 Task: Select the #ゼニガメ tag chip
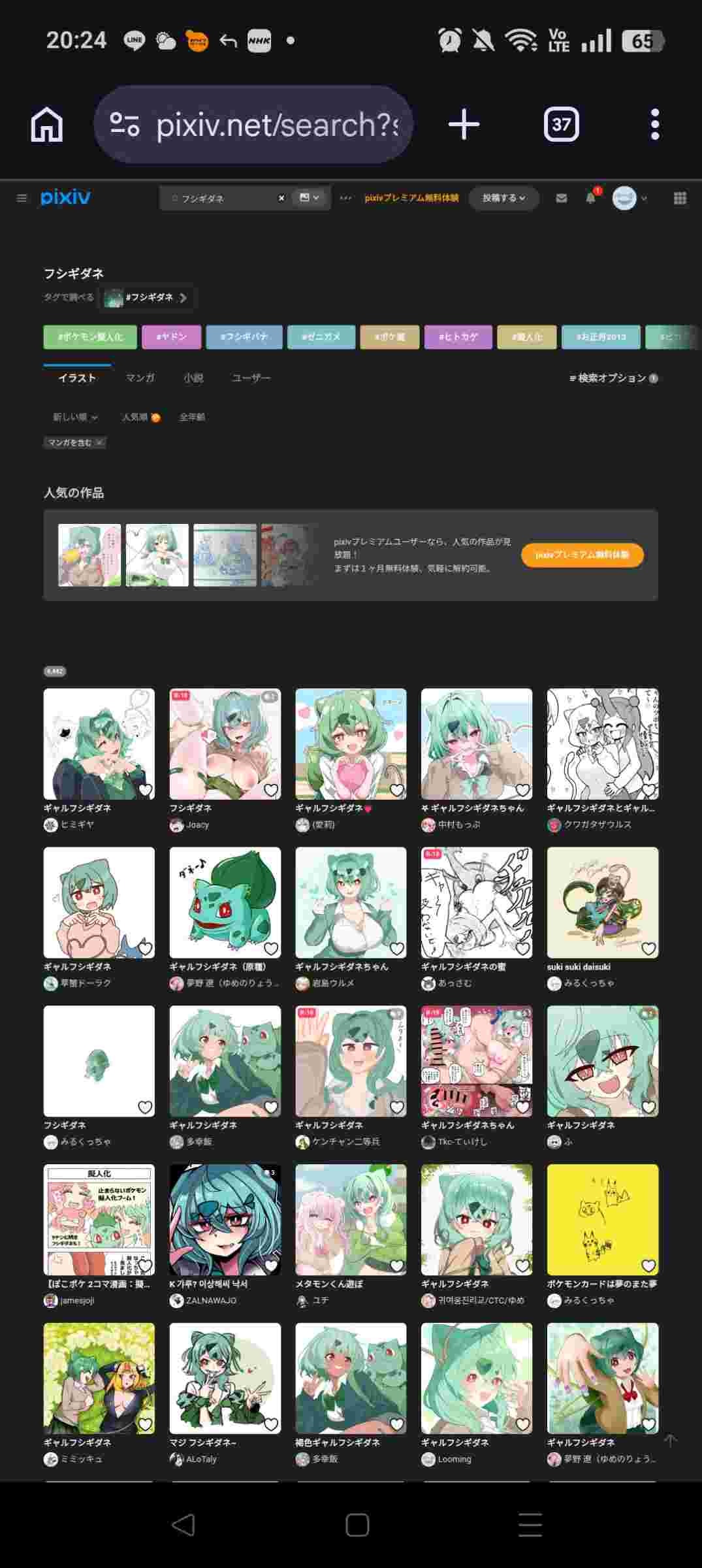click(x=321, y=337)
